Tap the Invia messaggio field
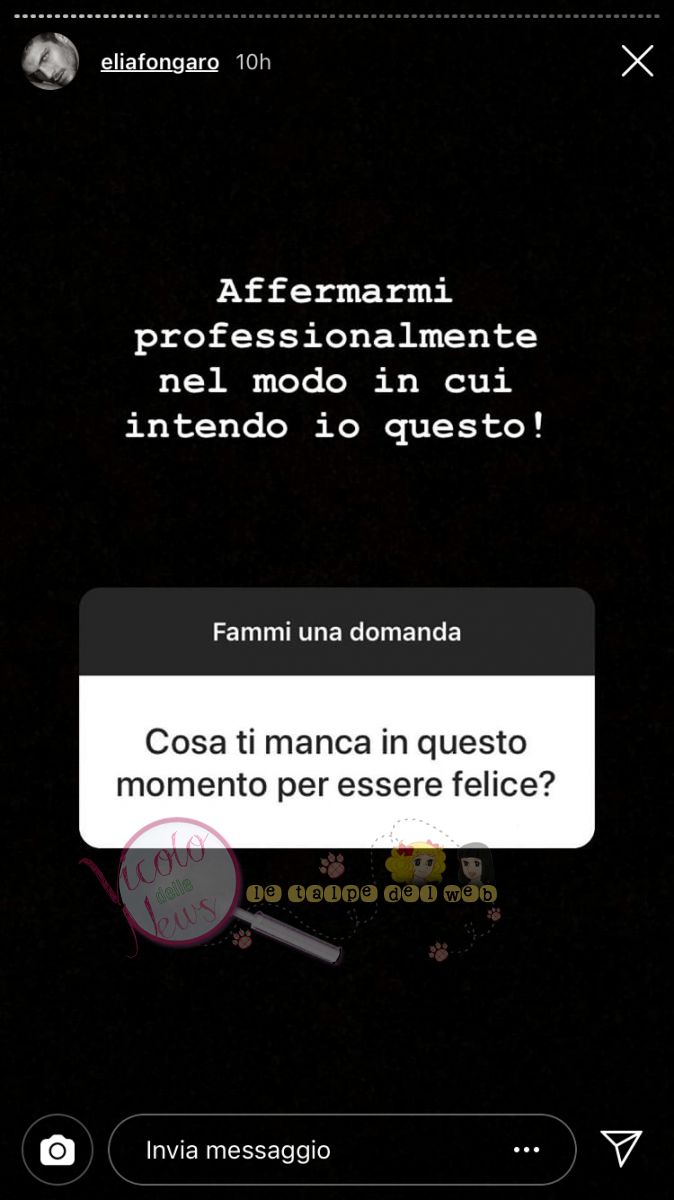 (300, 1150)
